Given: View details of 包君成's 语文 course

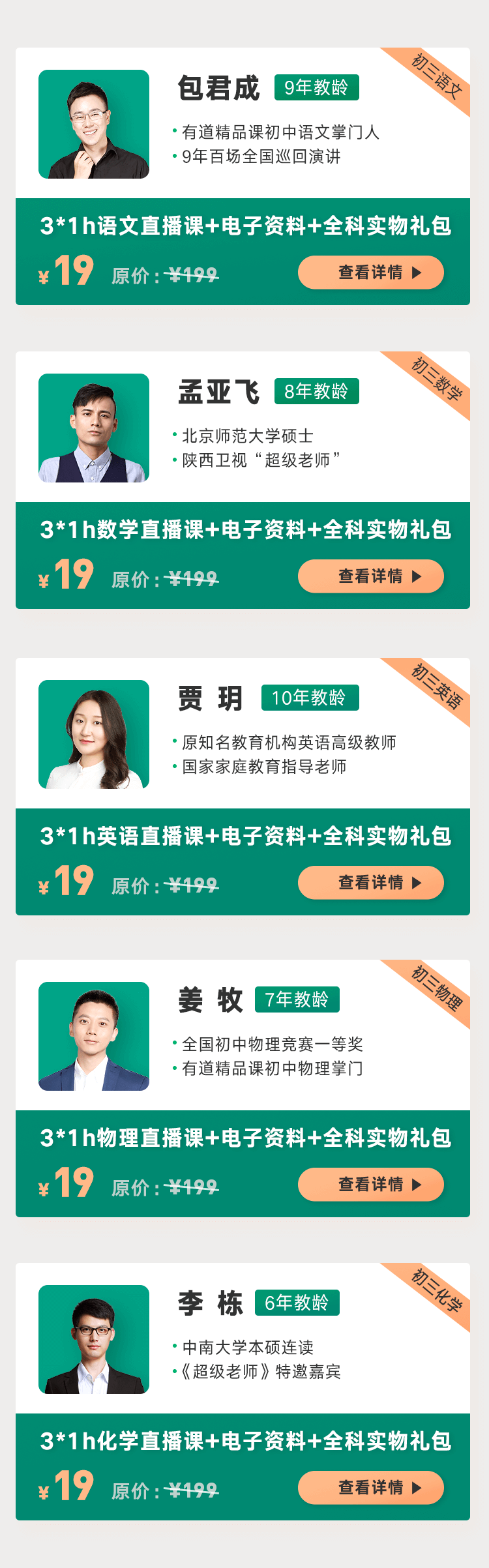Looking at the screenshot, I should pos(370,273).
